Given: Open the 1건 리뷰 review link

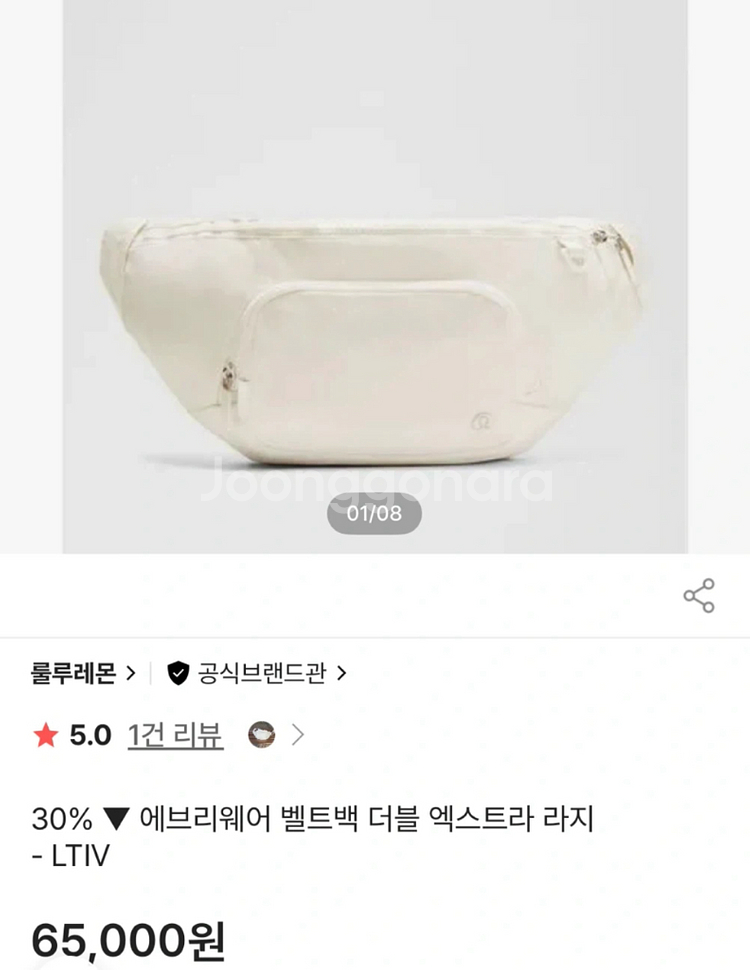Looking at the screenshot, I should (x=175, y=736).
